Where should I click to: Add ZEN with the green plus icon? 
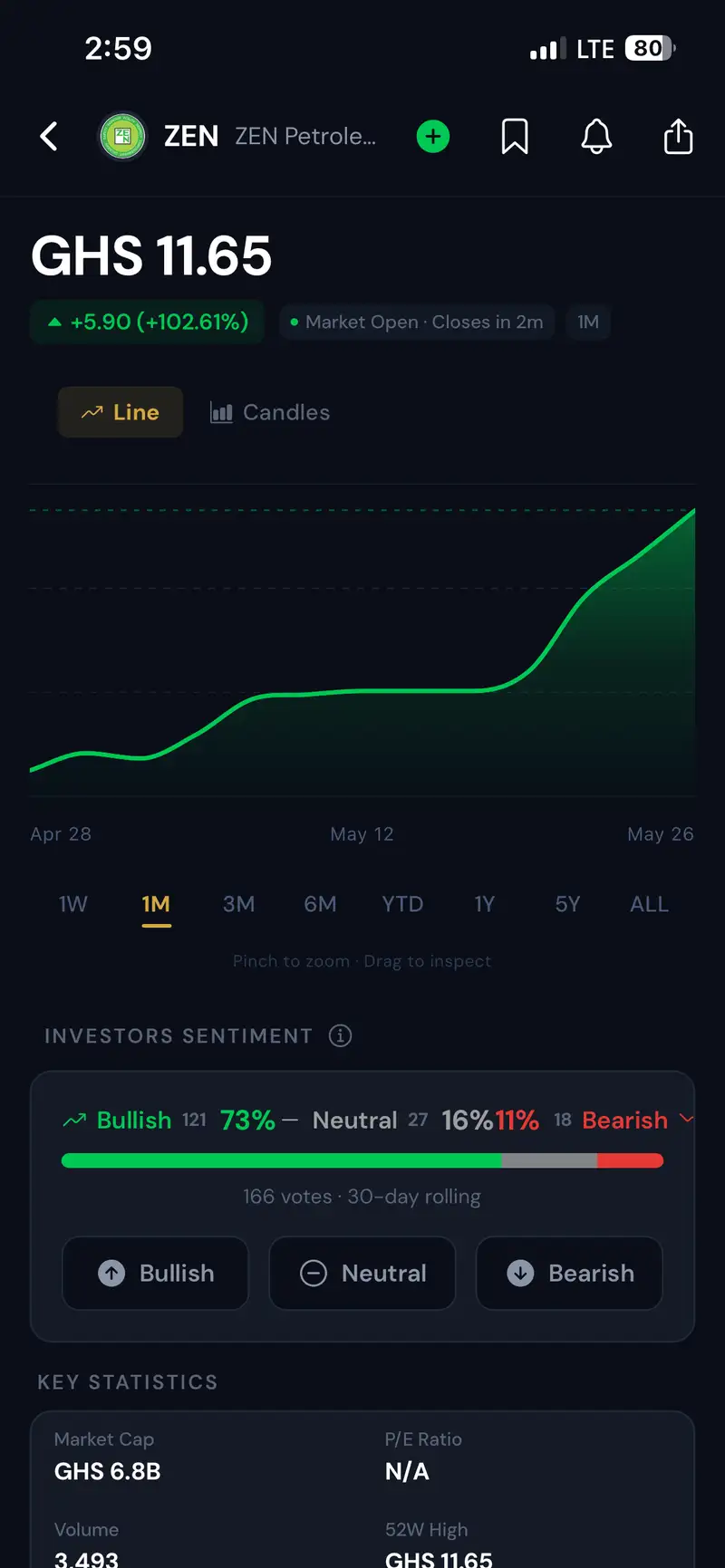coord(433,137)
